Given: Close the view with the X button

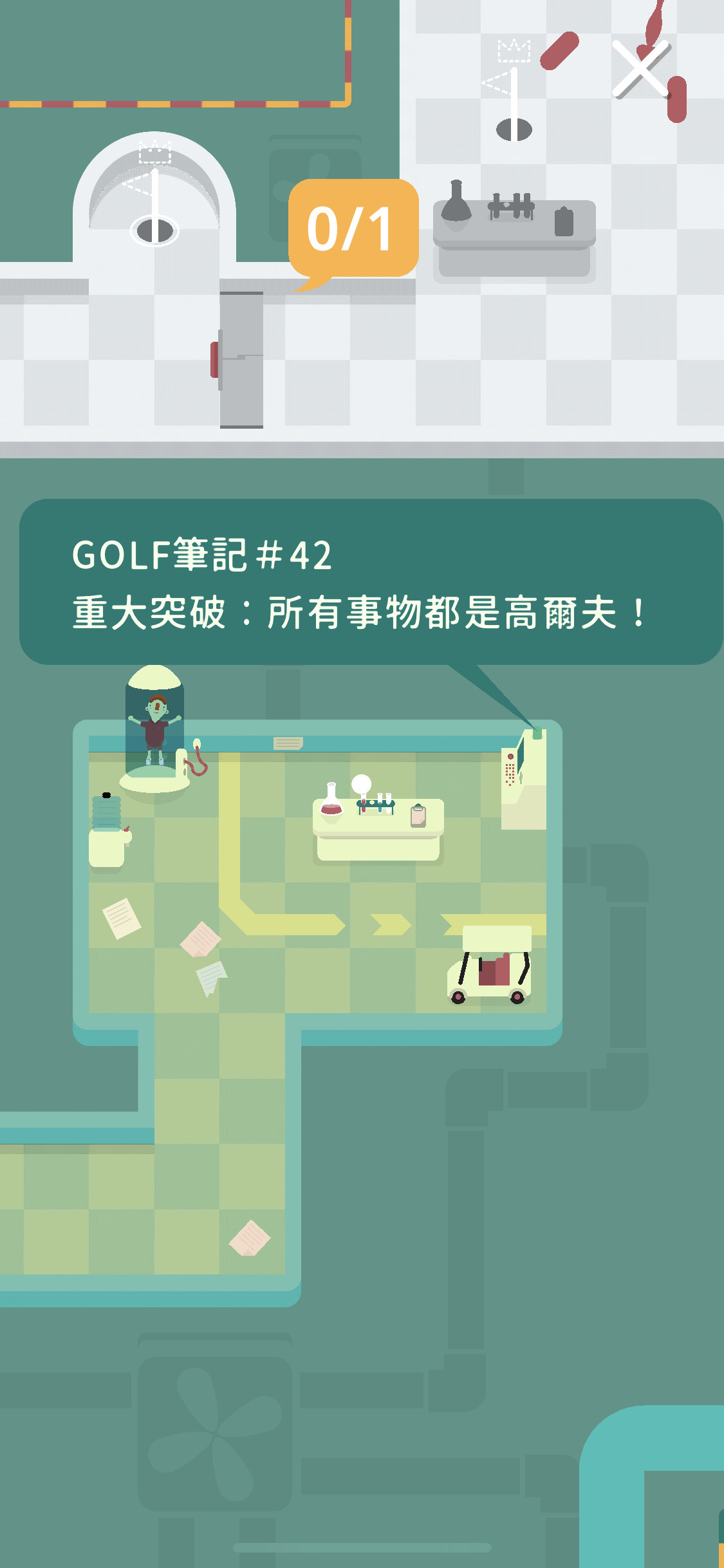Looking at the screenshot, I should [640, 69].
